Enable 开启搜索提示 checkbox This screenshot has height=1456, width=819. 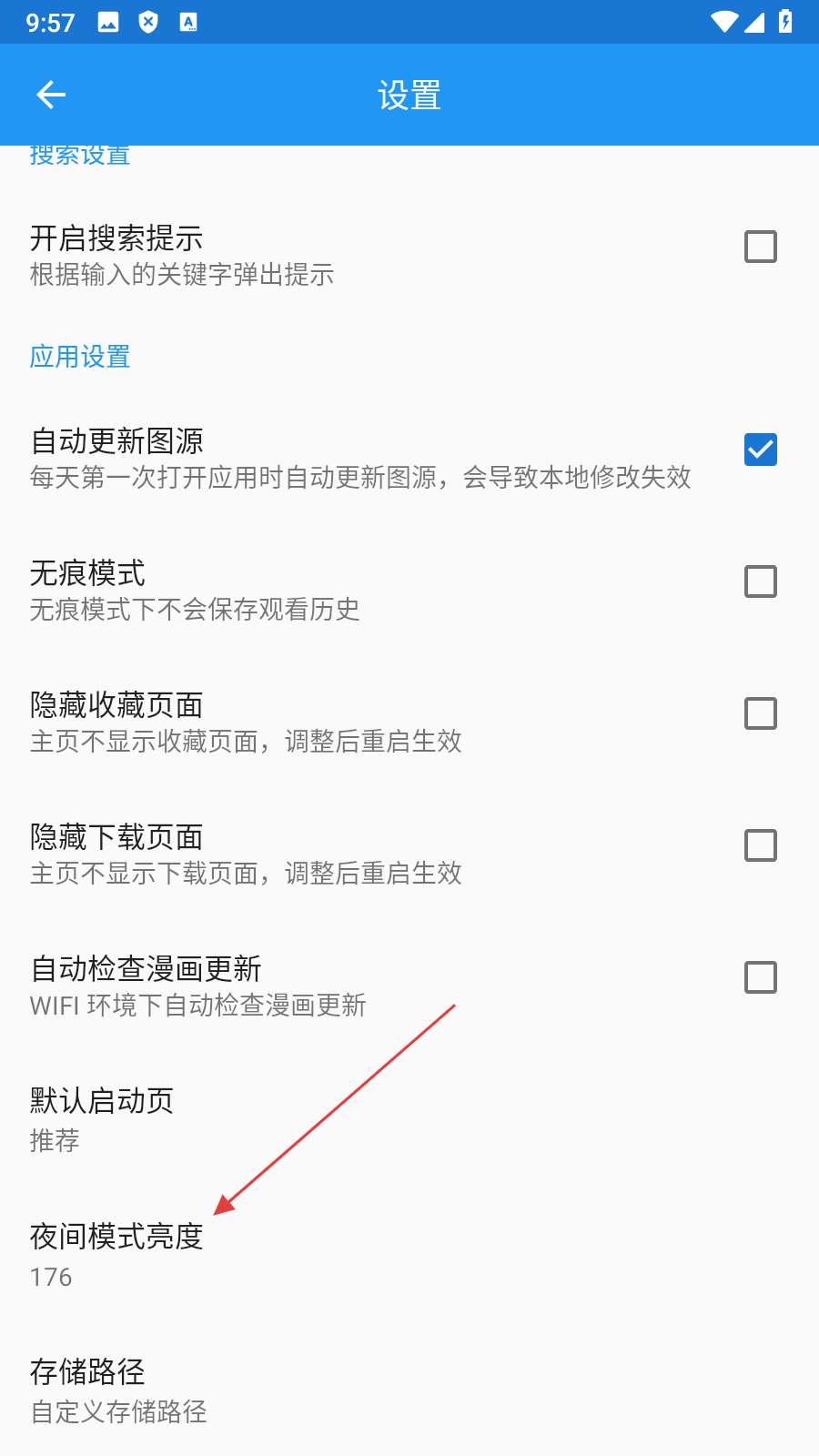(760, 247)
